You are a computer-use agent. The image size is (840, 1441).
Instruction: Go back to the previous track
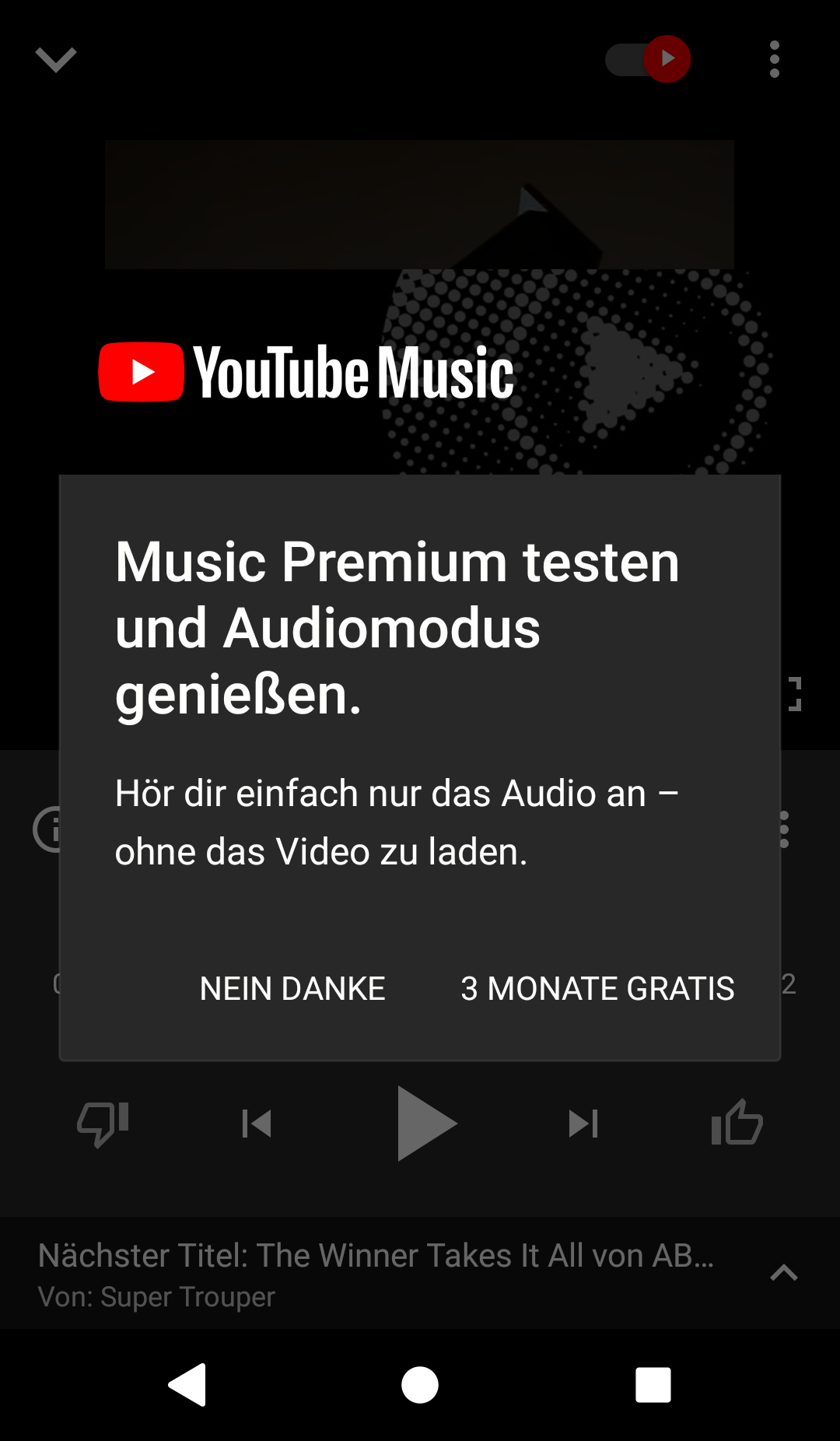(257, 1122)
